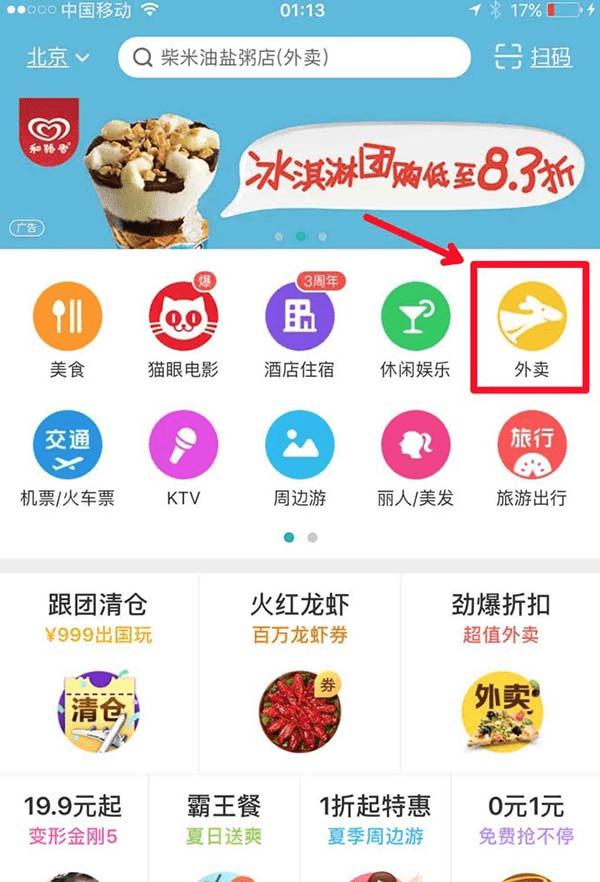600x882 pixels.
Task: Open the 周边游 nearby trips category
Action: pos(299,458)
